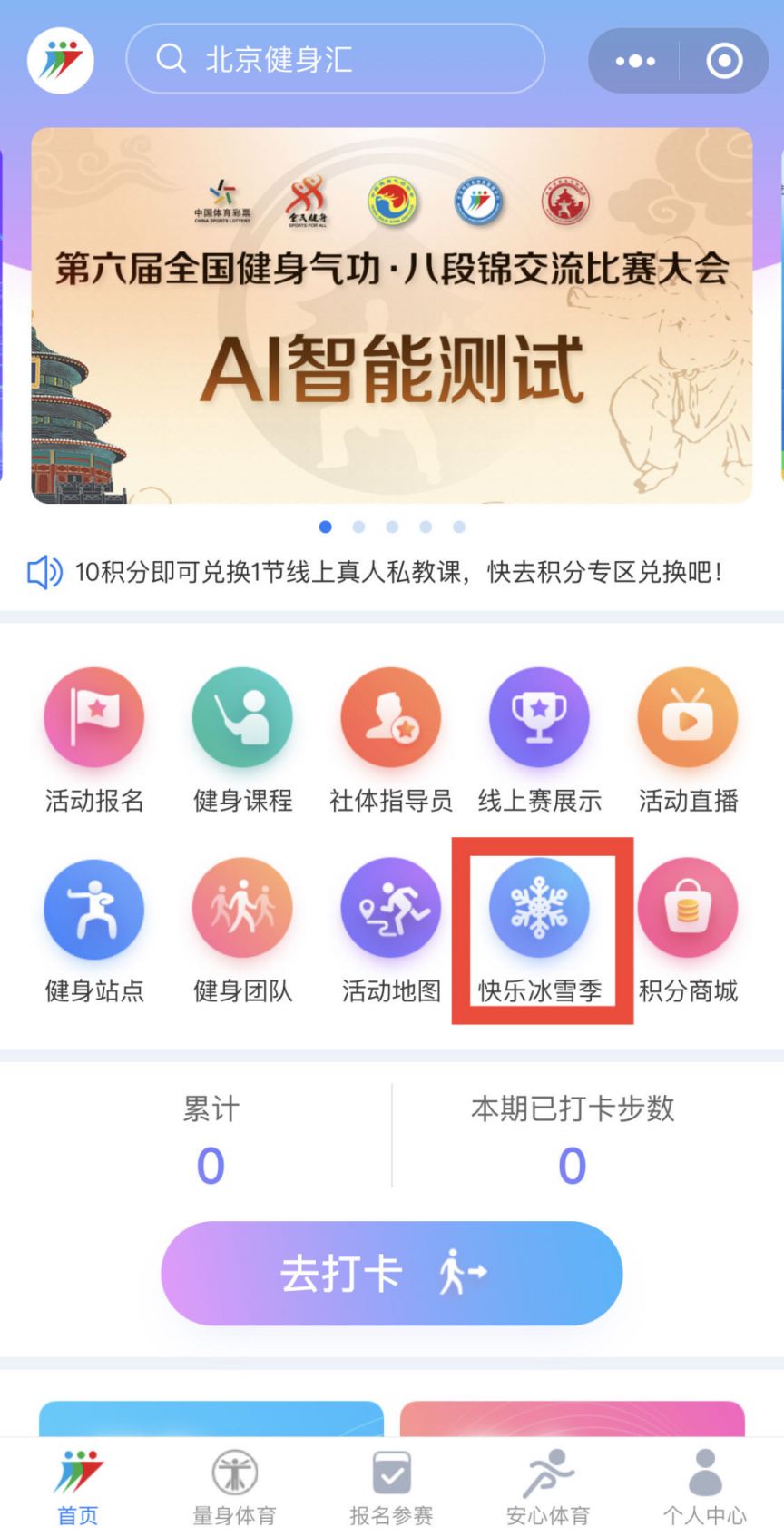
Task: Tap the 北京健身汇 search box
Action: click(x=334, y=60)
